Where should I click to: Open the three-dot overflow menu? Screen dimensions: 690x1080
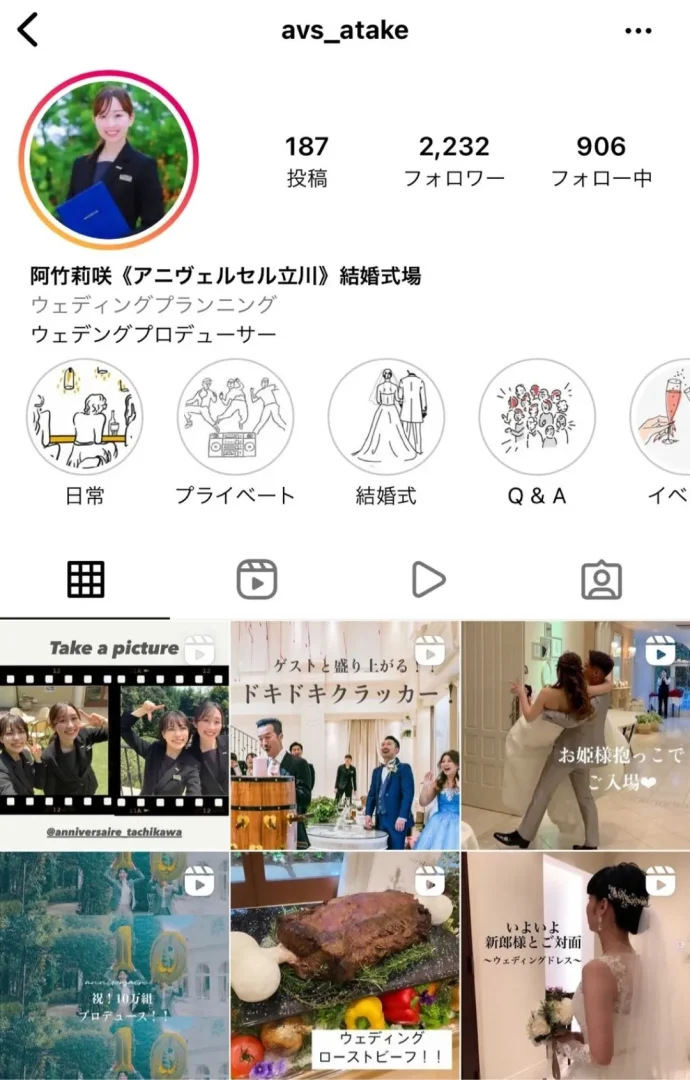(x=638, y=31)
